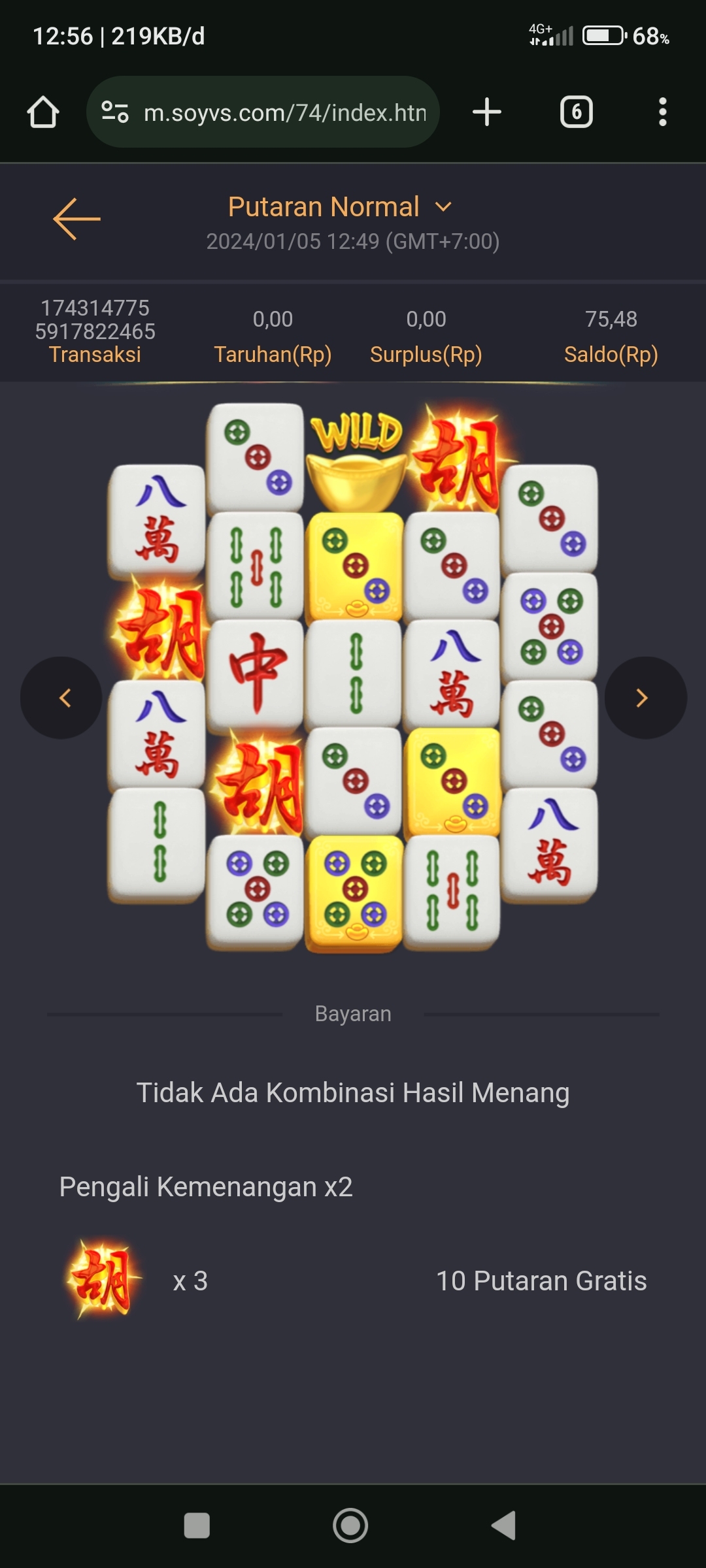Tap the system back button
Viewport: 706px width, 1568px height.
coord(504,1526)
